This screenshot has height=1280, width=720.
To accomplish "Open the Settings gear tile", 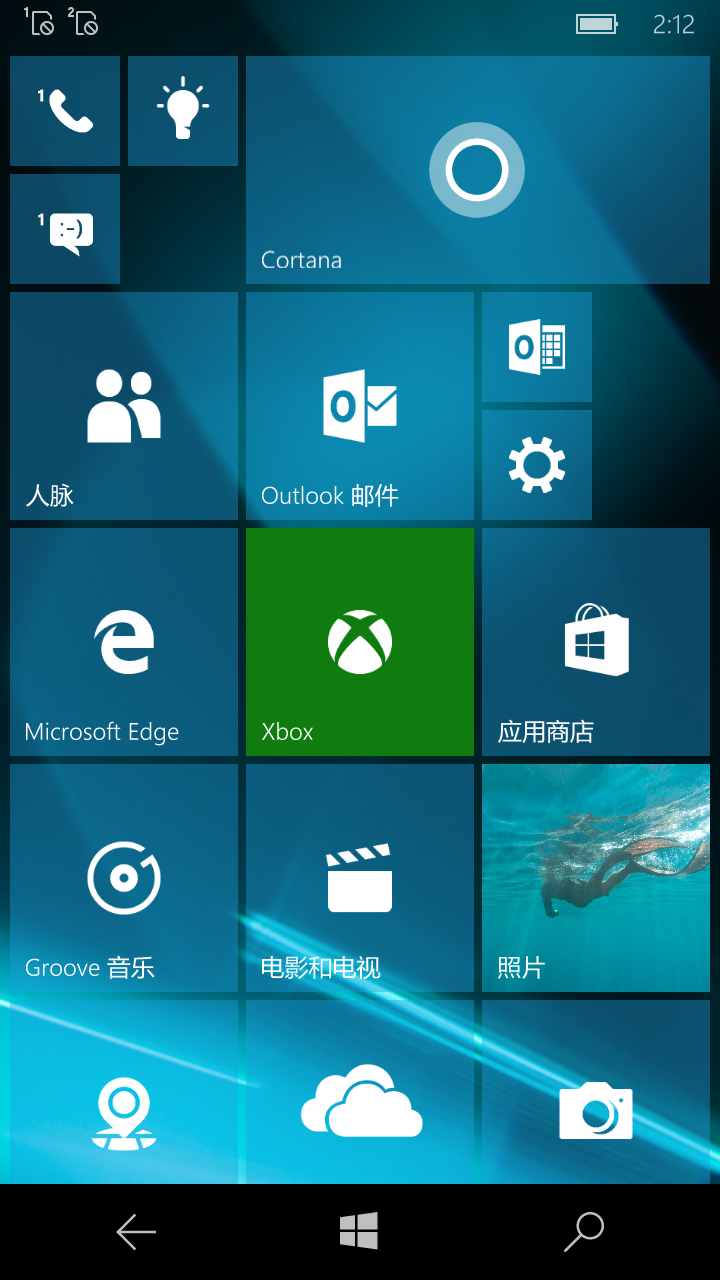I will point(537,465).
